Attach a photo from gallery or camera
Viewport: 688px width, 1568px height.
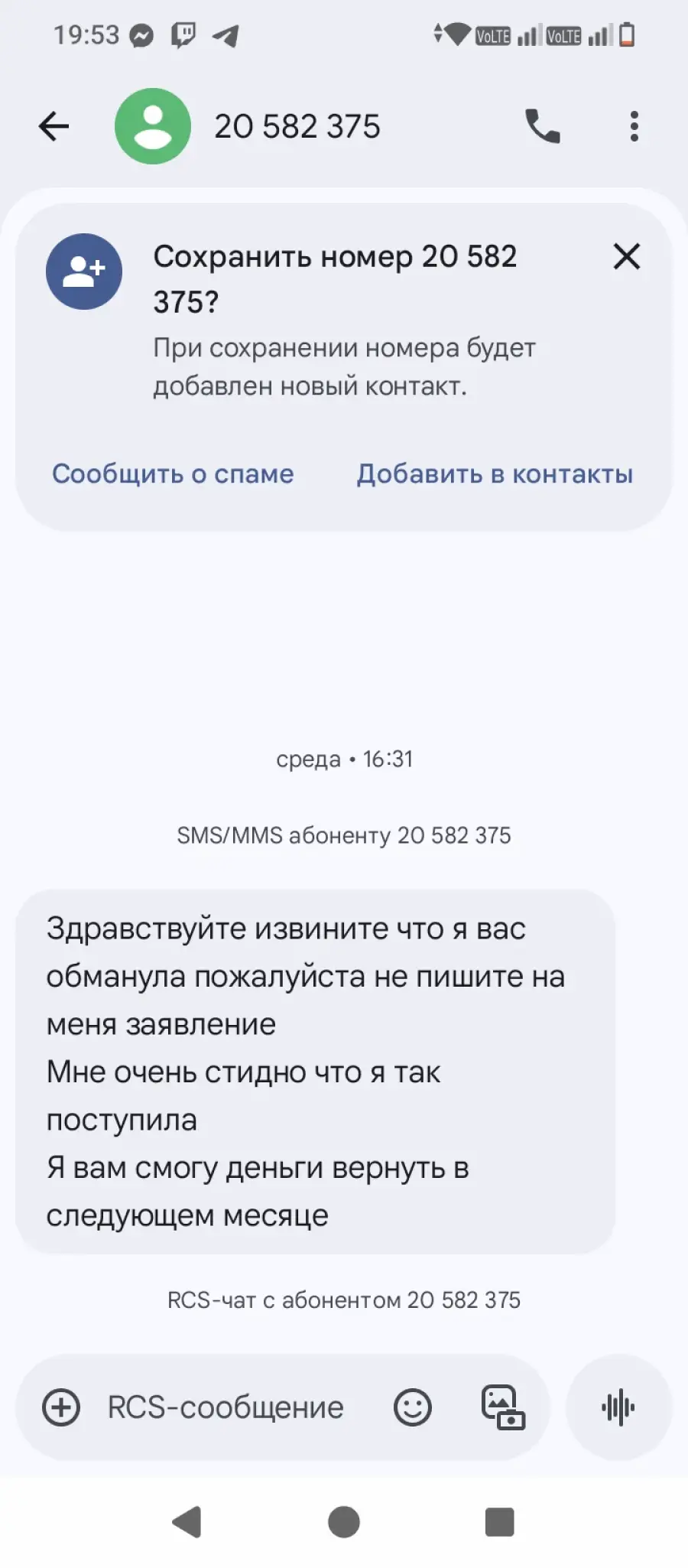click(502, 1407)
